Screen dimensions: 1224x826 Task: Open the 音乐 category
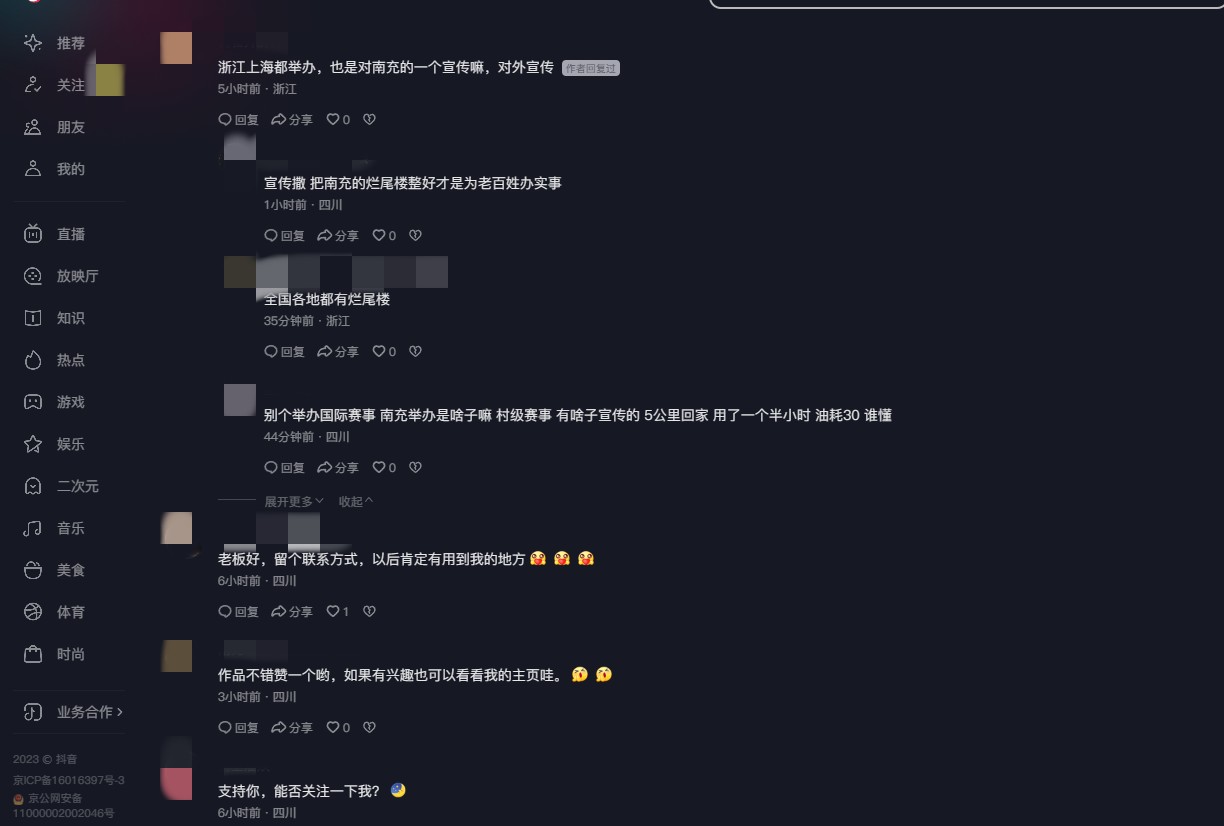pos(69,528)
